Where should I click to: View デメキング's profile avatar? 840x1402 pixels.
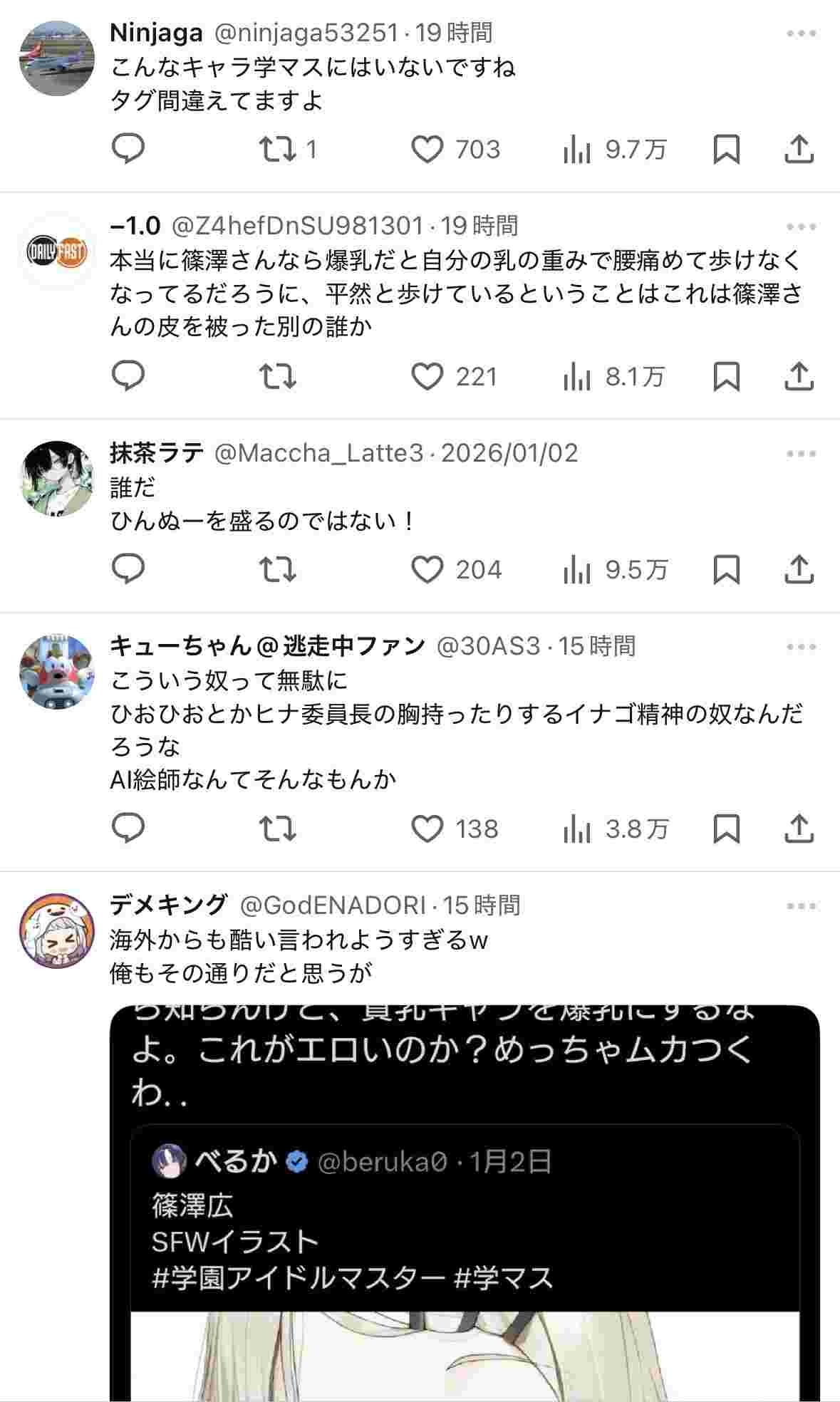coord(56,930)
